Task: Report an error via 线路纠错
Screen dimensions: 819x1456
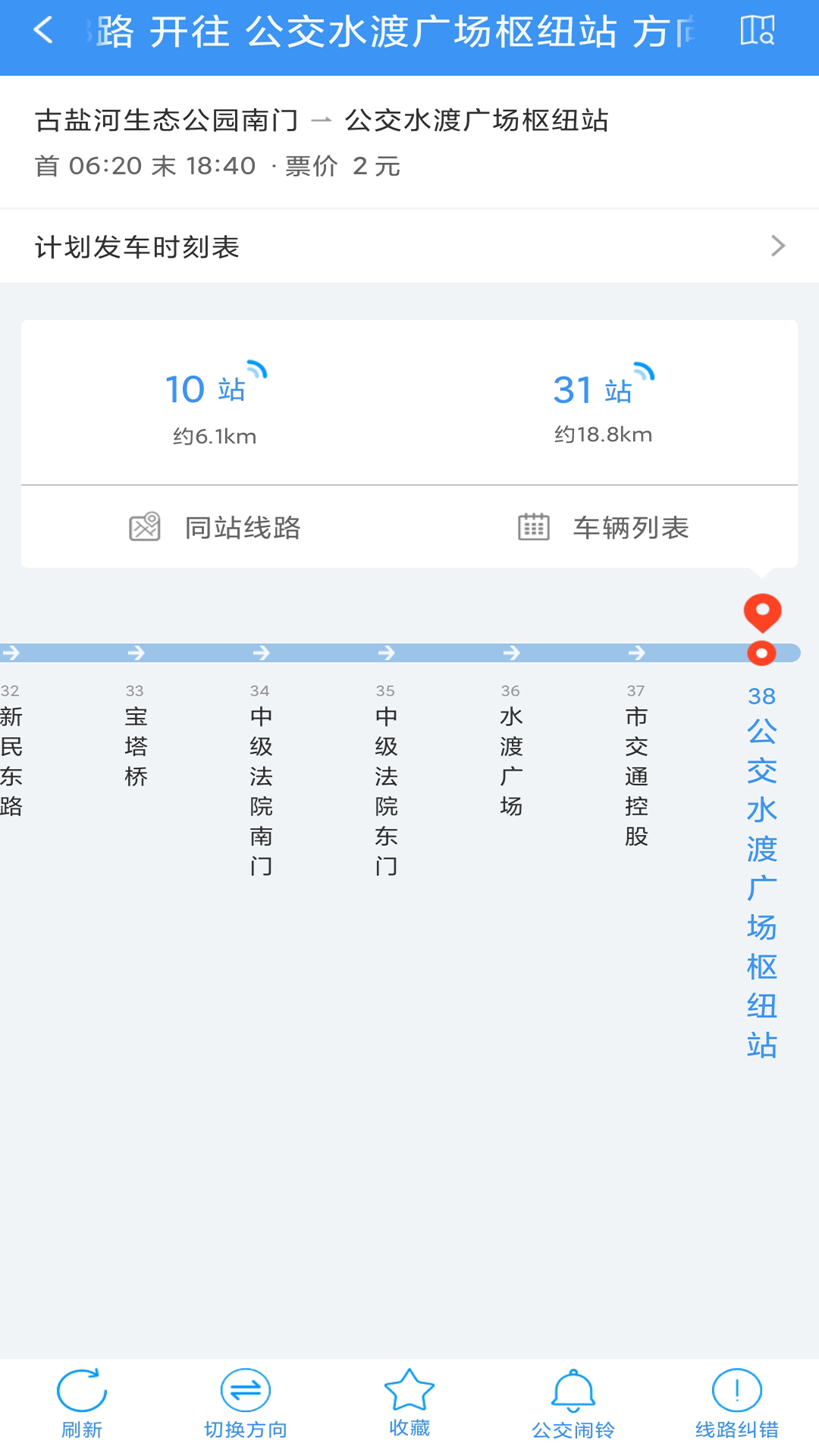Action: pyautogui.click(x=737, y=1404)
